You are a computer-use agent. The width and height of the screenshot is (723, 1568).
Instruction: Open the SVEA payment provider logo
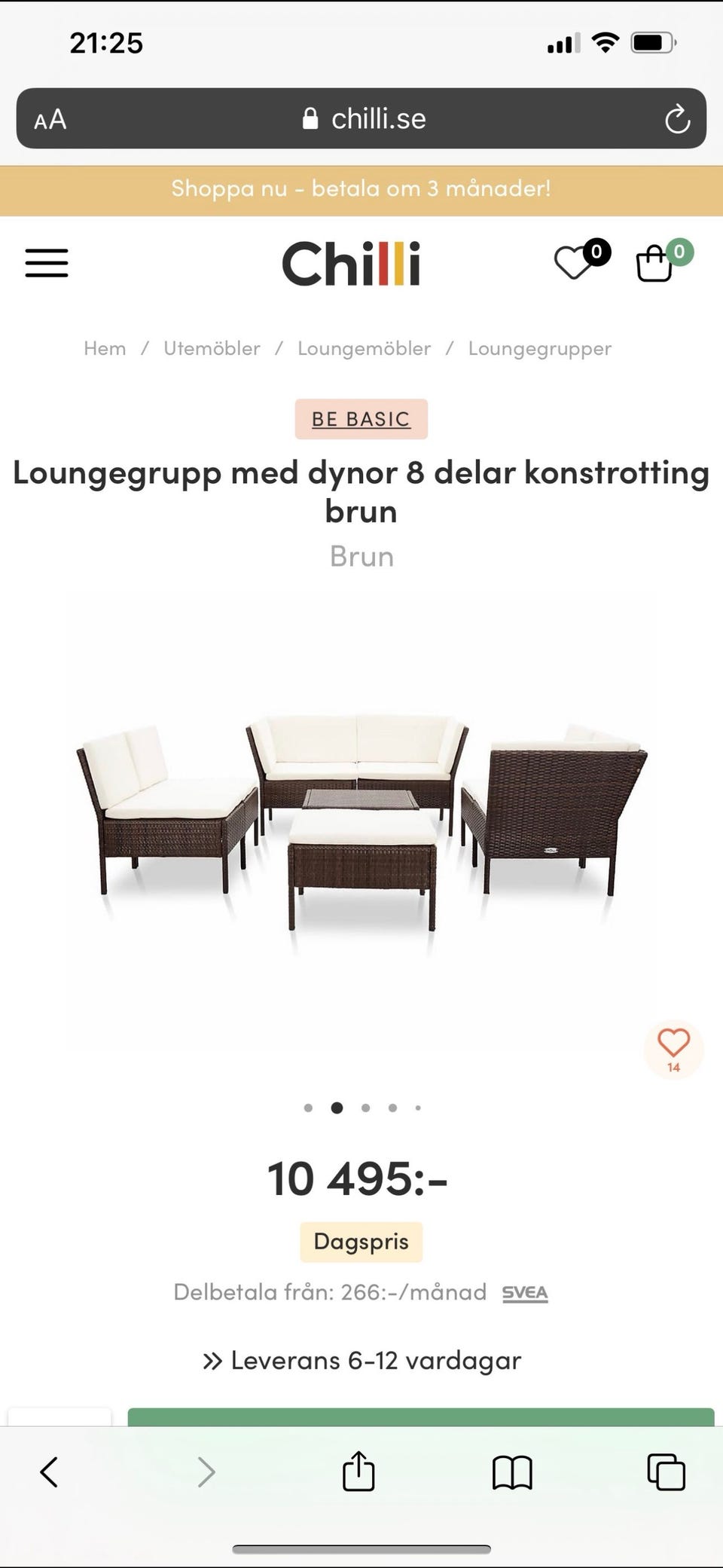pyautogui.click(x=526, y=1291)
